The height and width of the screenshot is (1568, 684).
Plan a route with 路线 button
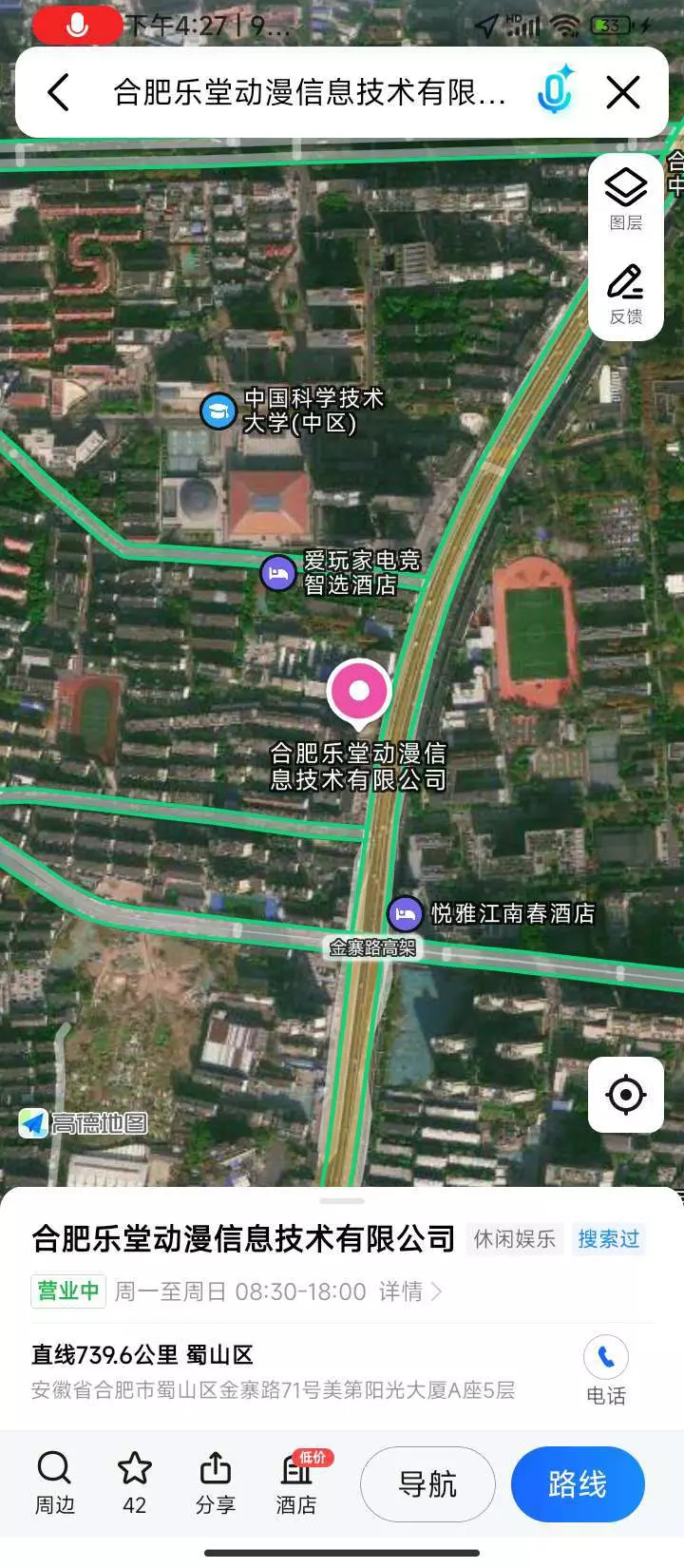tap(578, 1483)
